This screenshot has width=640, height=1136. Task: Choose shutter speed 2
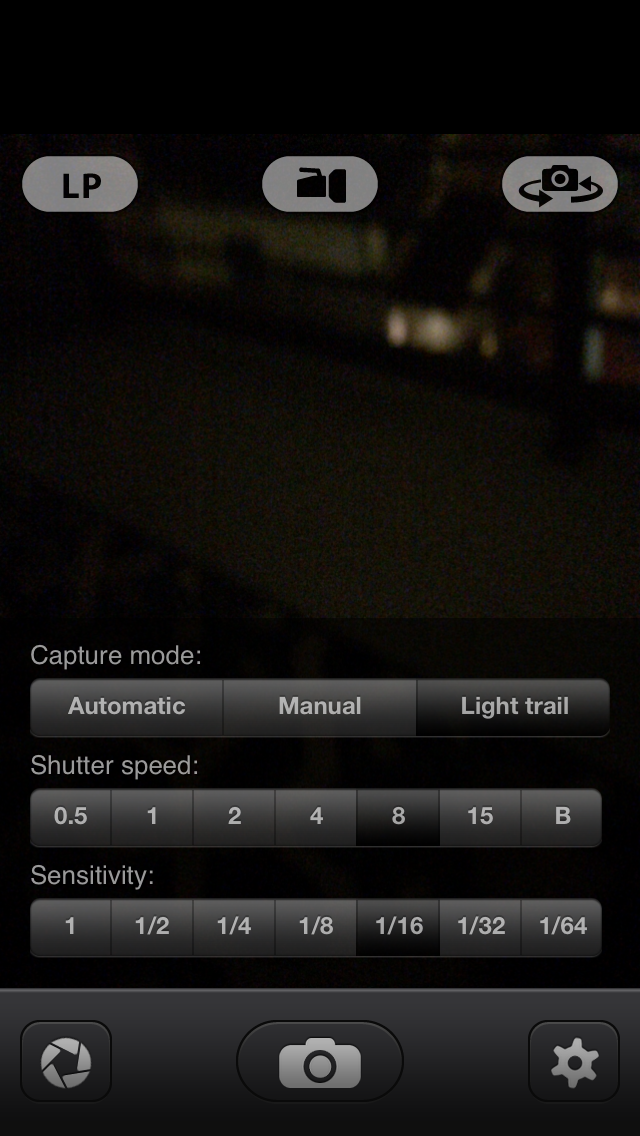coord(234,817)
